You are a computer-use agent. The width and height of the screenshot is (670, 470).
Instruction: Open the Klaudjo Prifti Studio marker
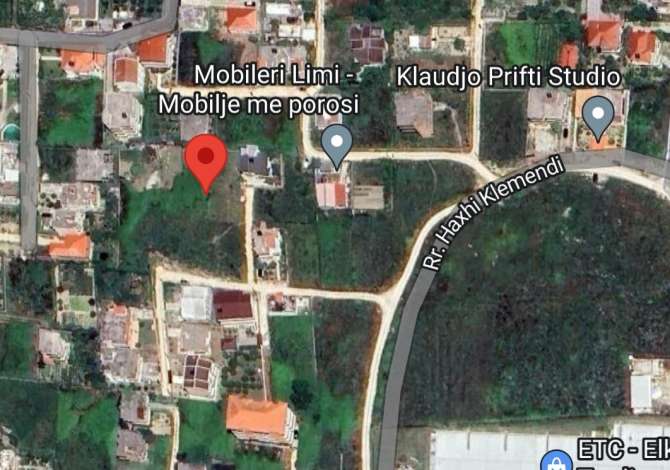[x=598, y=116]
